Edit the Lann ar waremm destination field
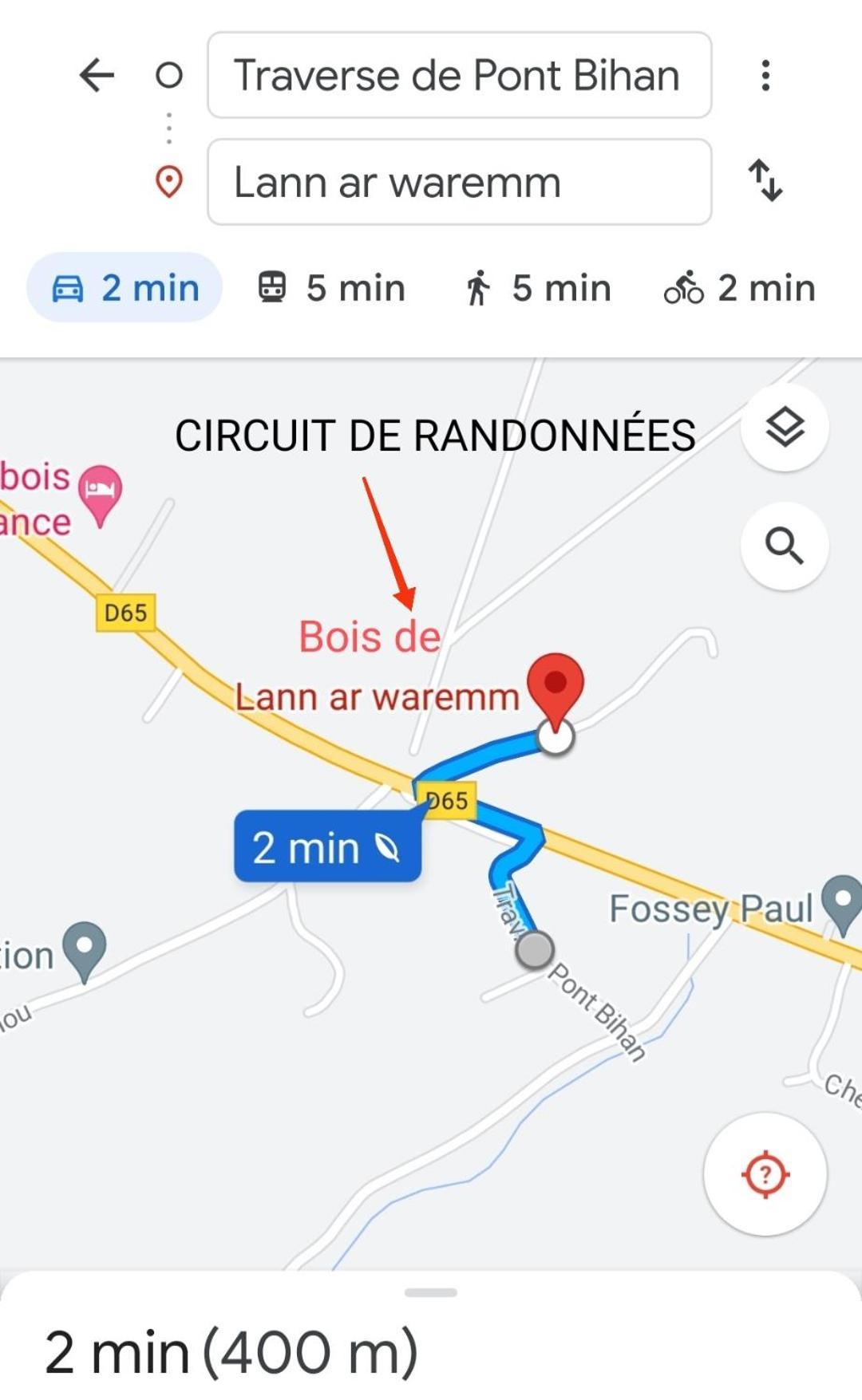This screenshot has width=862, height=1400. click(459, 183)
